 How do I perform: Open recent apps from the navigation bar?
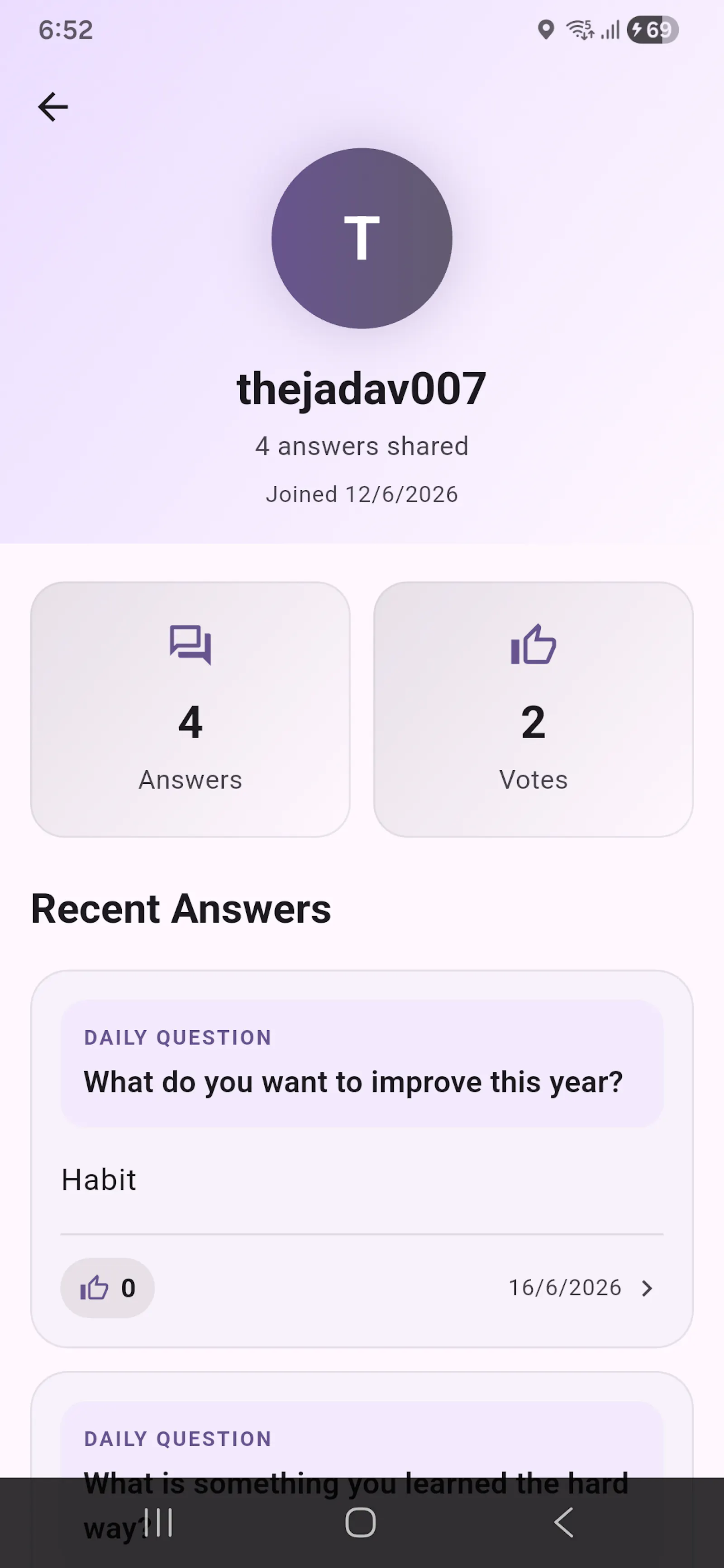pyautogui.click(x=158, y=1522)
